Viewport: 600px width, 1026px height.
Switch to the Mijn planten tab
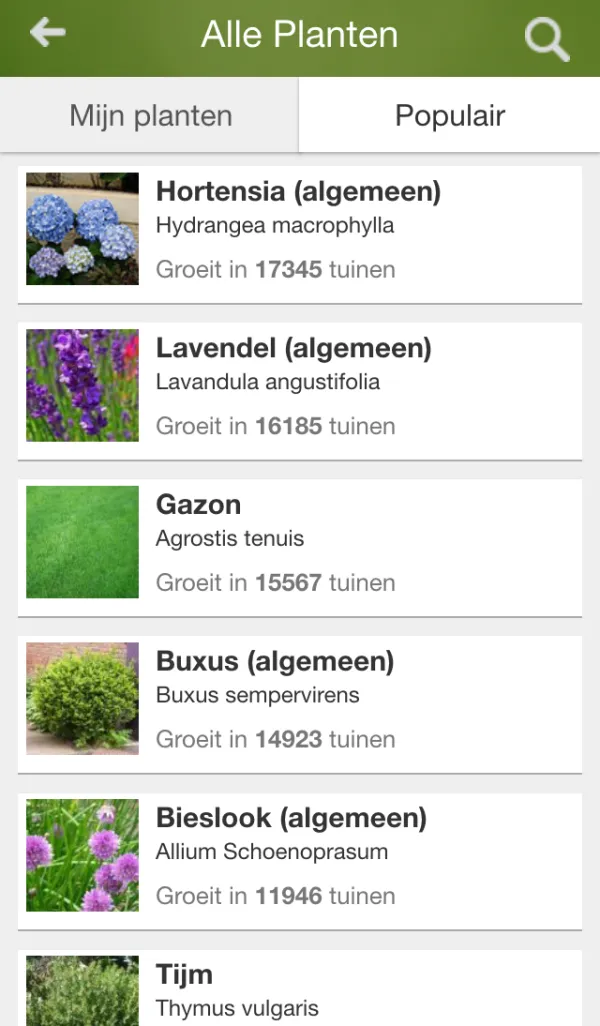tap(149, 115)
